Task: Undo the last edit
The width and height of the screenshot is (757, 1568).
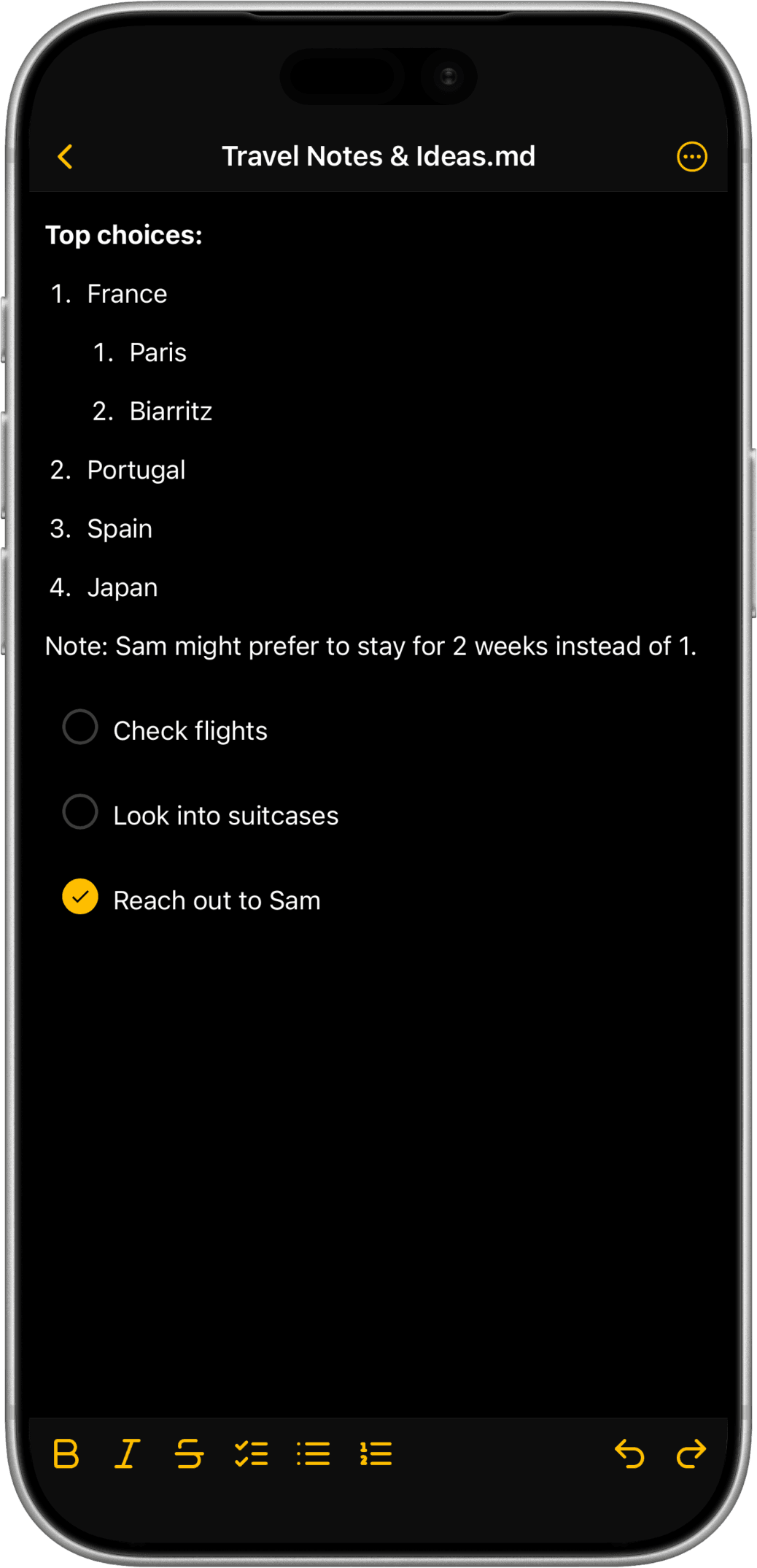Action: (x=629, y=1454)
